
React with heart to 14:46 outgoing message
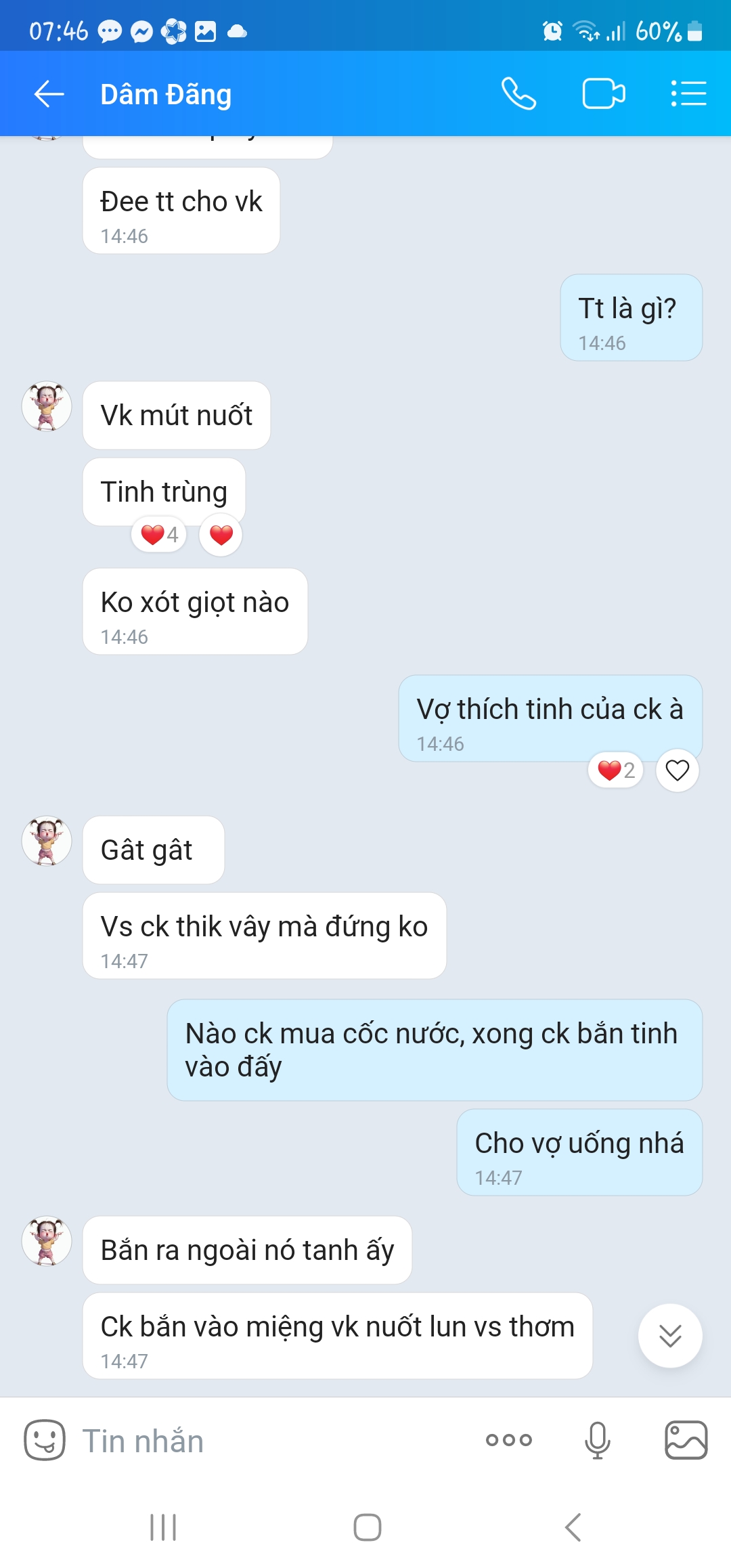[677, 770]
